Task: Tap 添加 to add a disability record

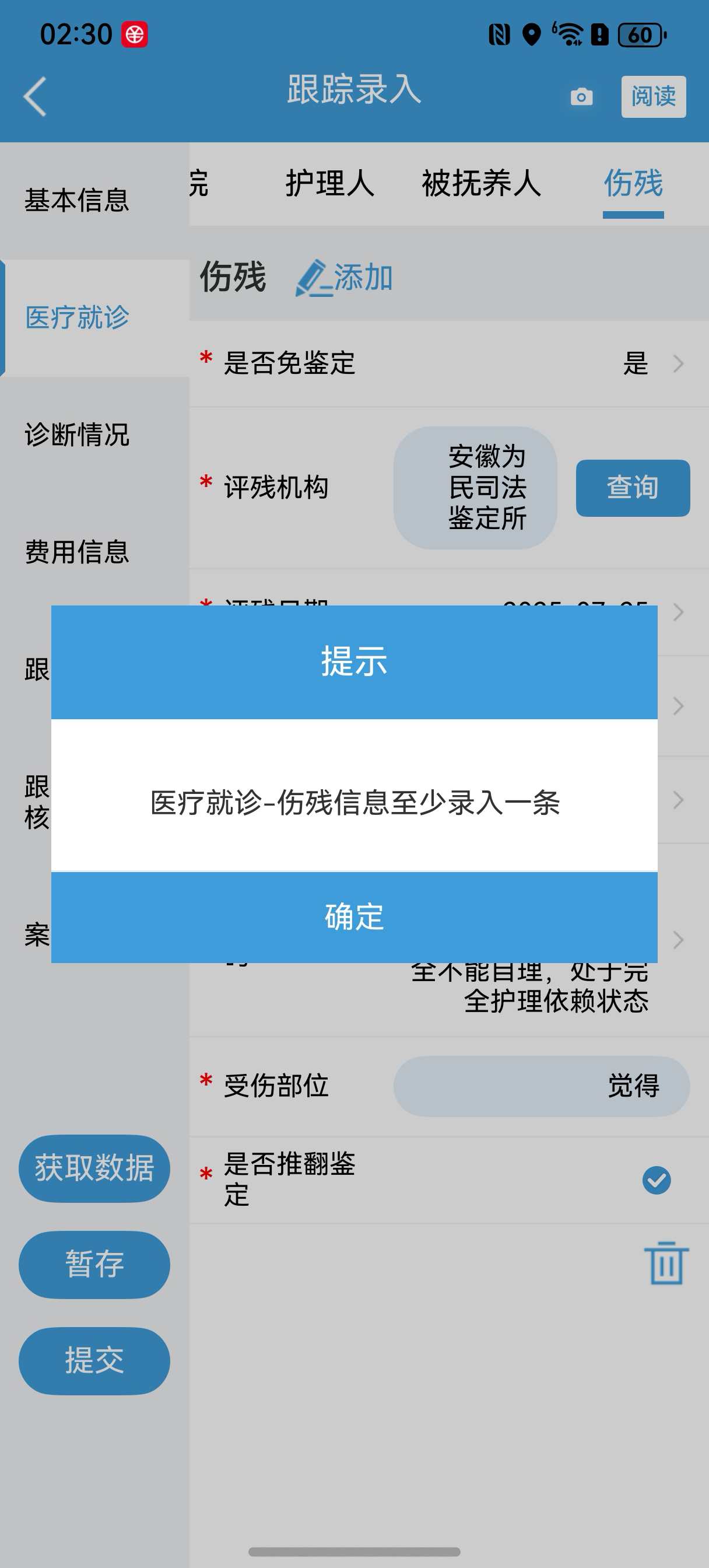Action: point(345,278)
